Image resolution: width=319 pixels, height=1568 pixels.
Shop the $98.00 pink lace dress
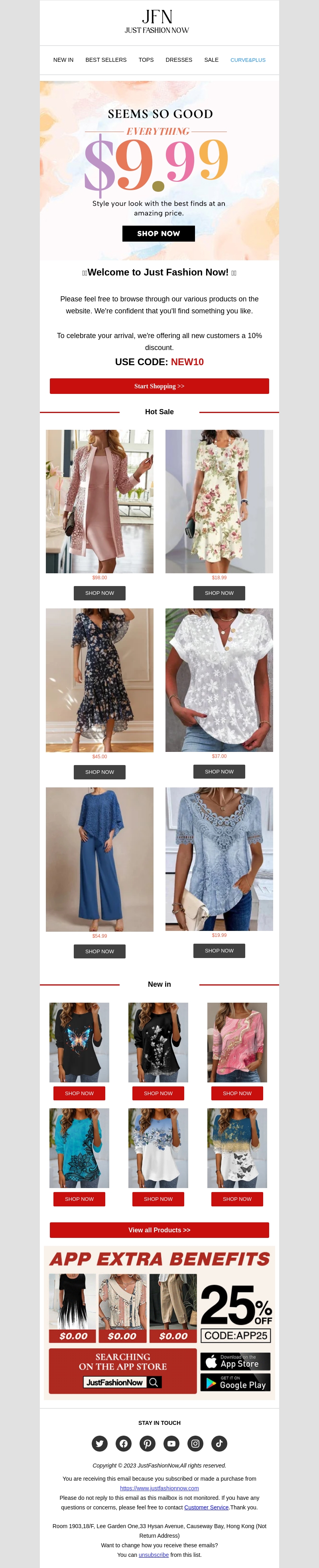99,594
